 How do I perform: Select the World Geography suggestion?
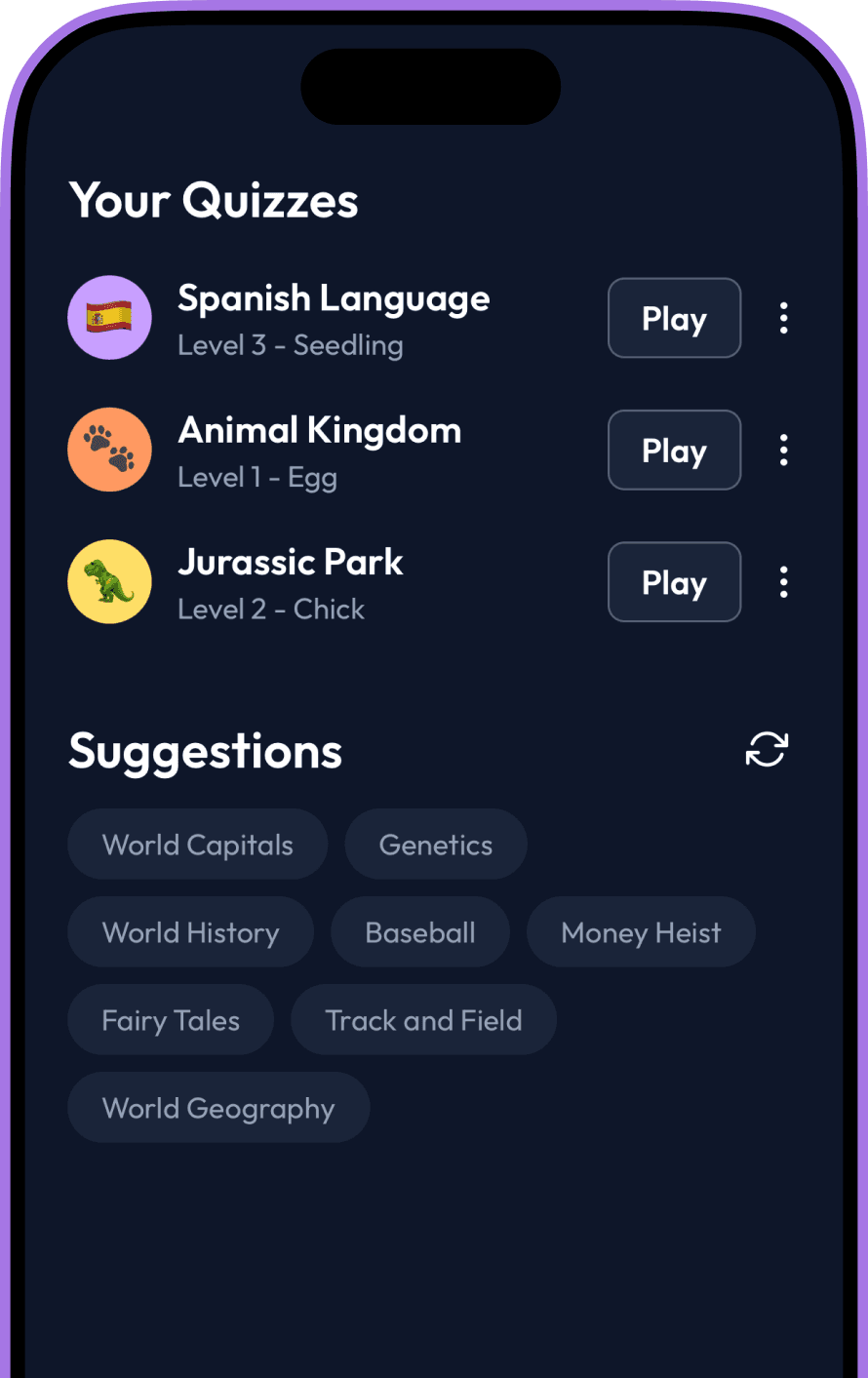click(218, 1108)
